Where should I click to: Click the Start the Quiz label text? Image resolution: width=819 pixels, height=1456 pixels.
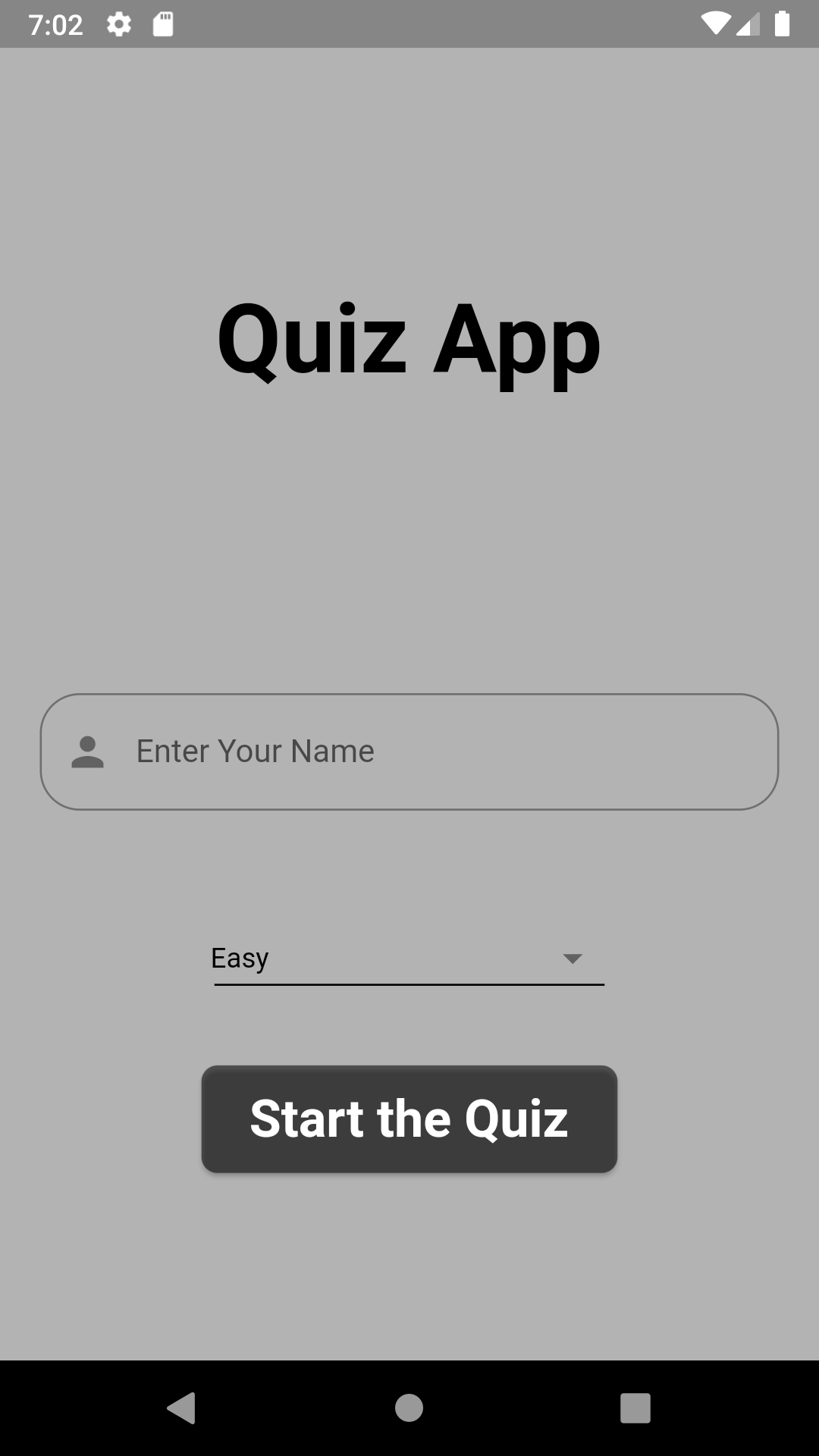[x=409, y=1119]
